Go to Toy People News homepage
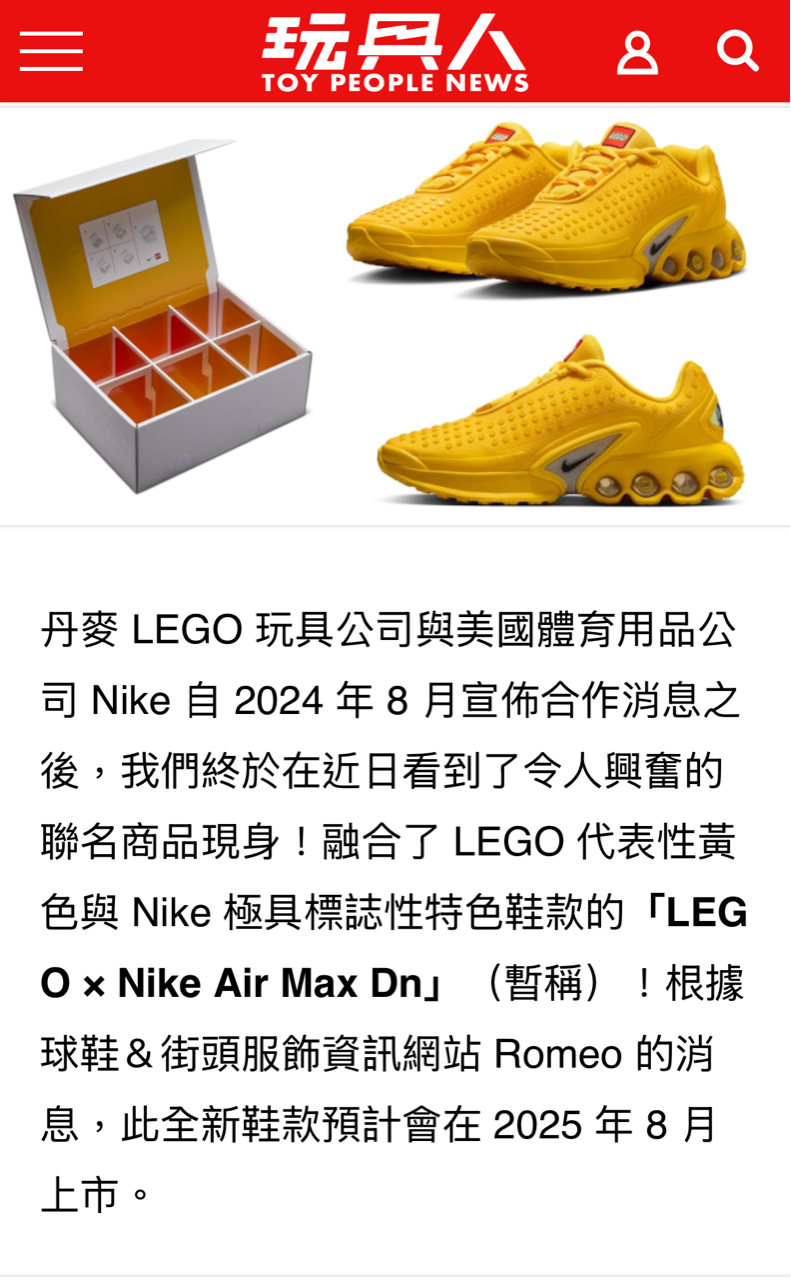 coord(395,54)
